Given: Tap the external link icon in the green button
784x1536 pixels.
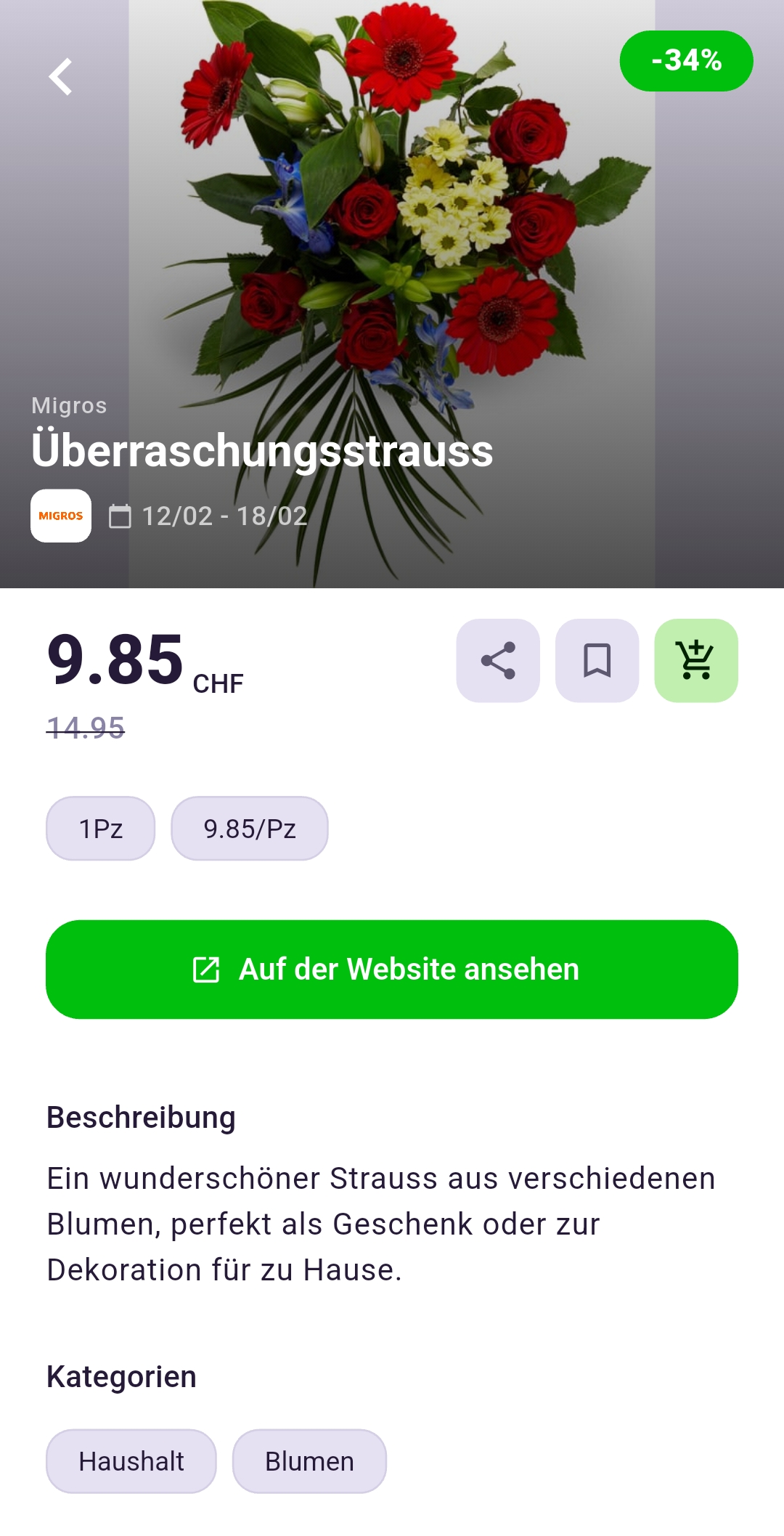Looking at the screenshot, I should pos(205,967).
